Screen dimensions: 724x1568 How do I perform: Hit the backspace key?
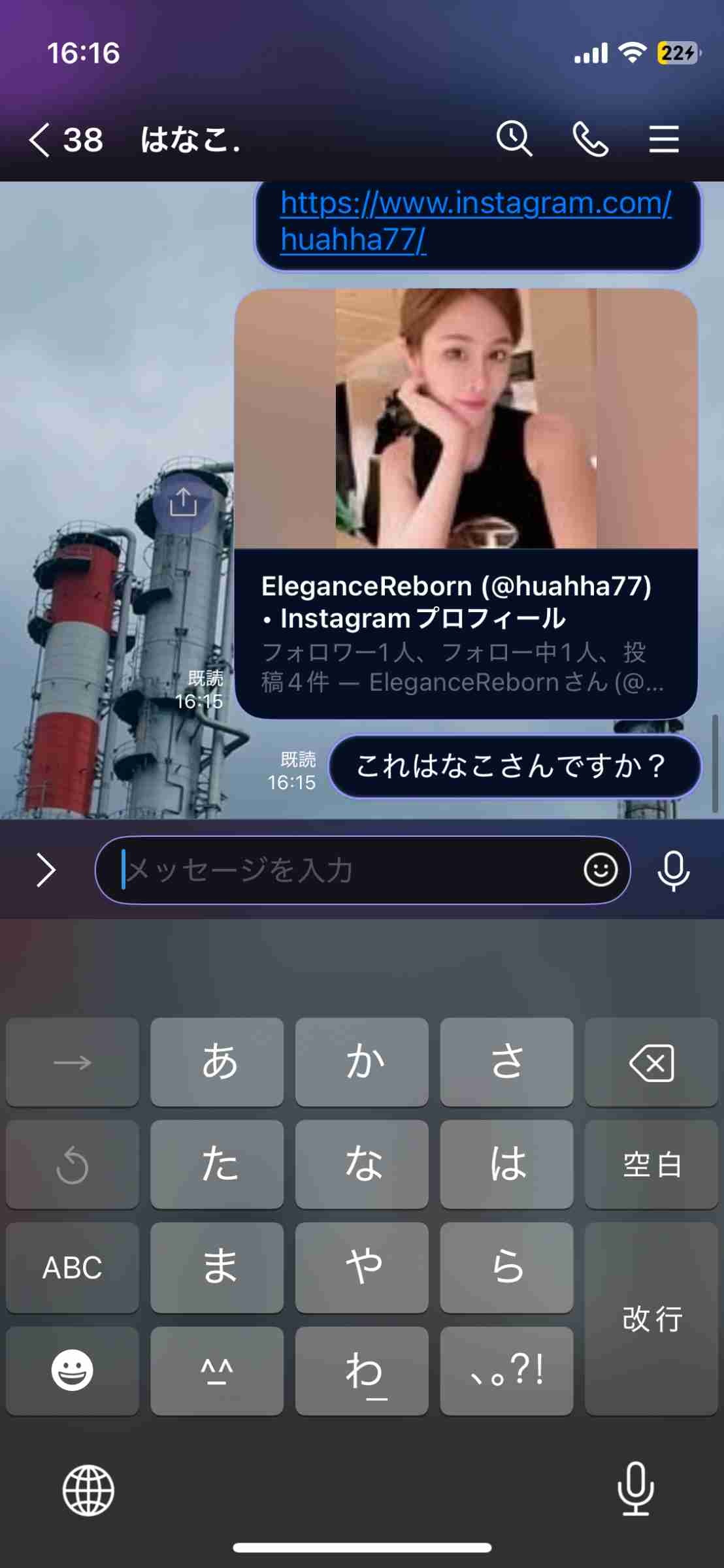[x=651, y=1062]
